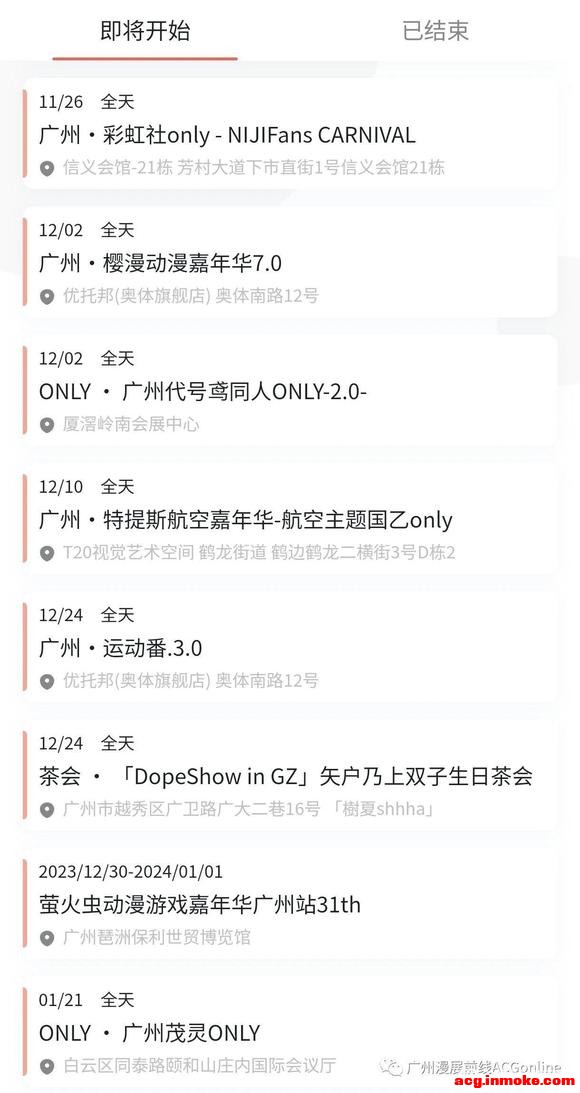This screenshot has width=580, height=1093.
Task: Open the 彩虹社only NIJIFans CARNIVAL event
Action: 290,134
